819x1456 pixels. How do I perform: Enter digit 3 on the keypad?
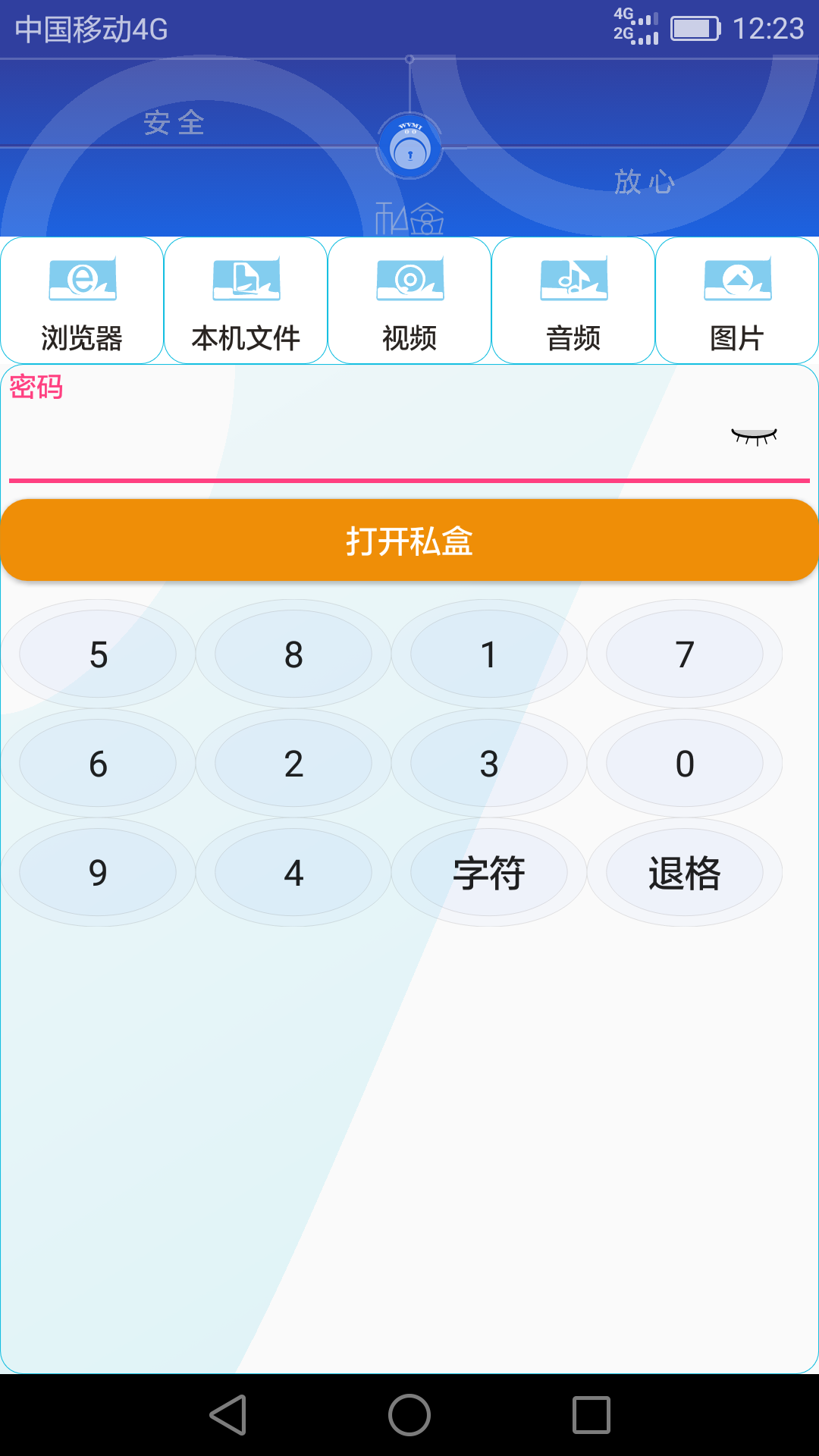tap(489, 763)
